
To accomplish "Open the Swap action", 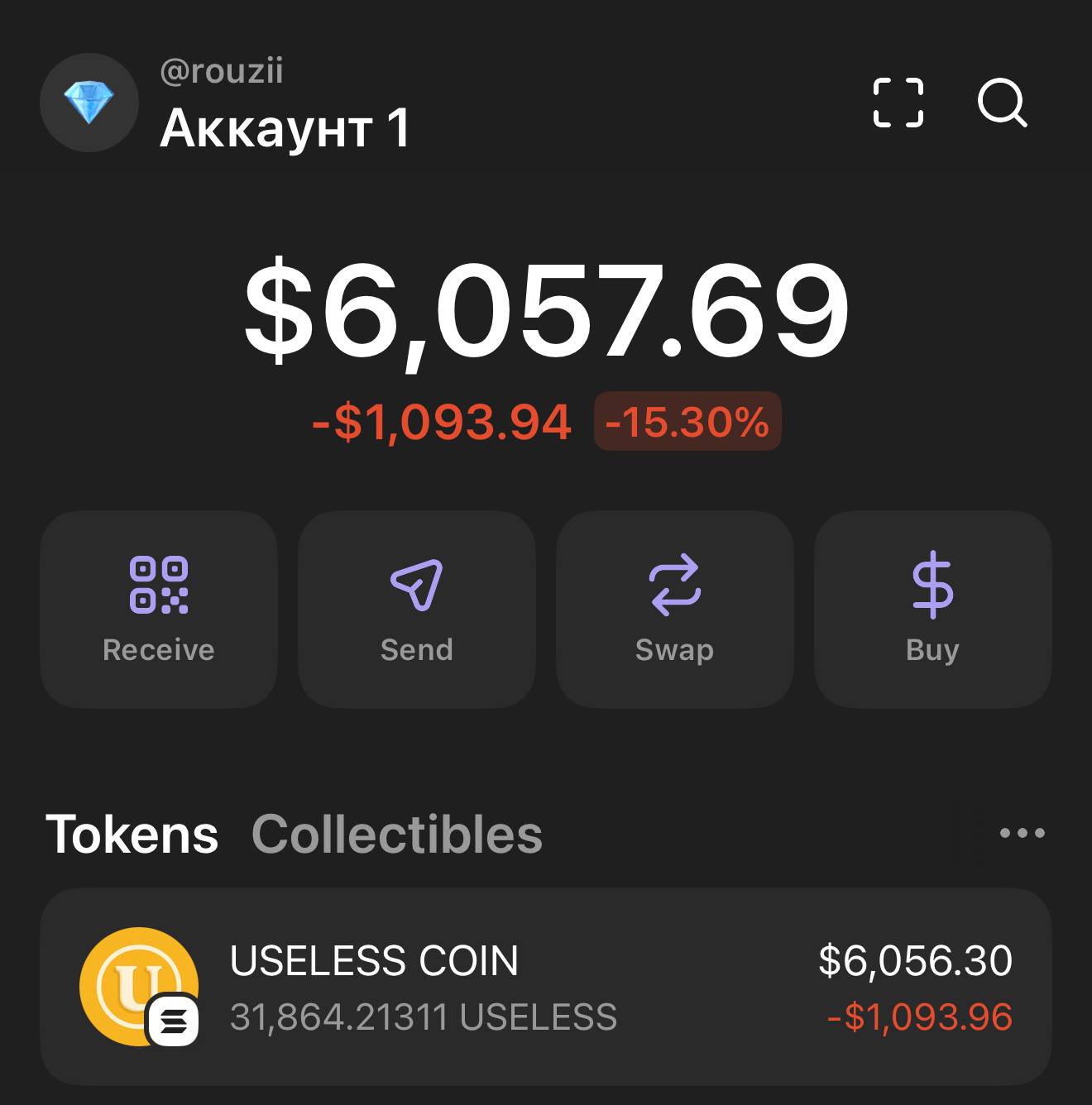I will click(674, 609).
